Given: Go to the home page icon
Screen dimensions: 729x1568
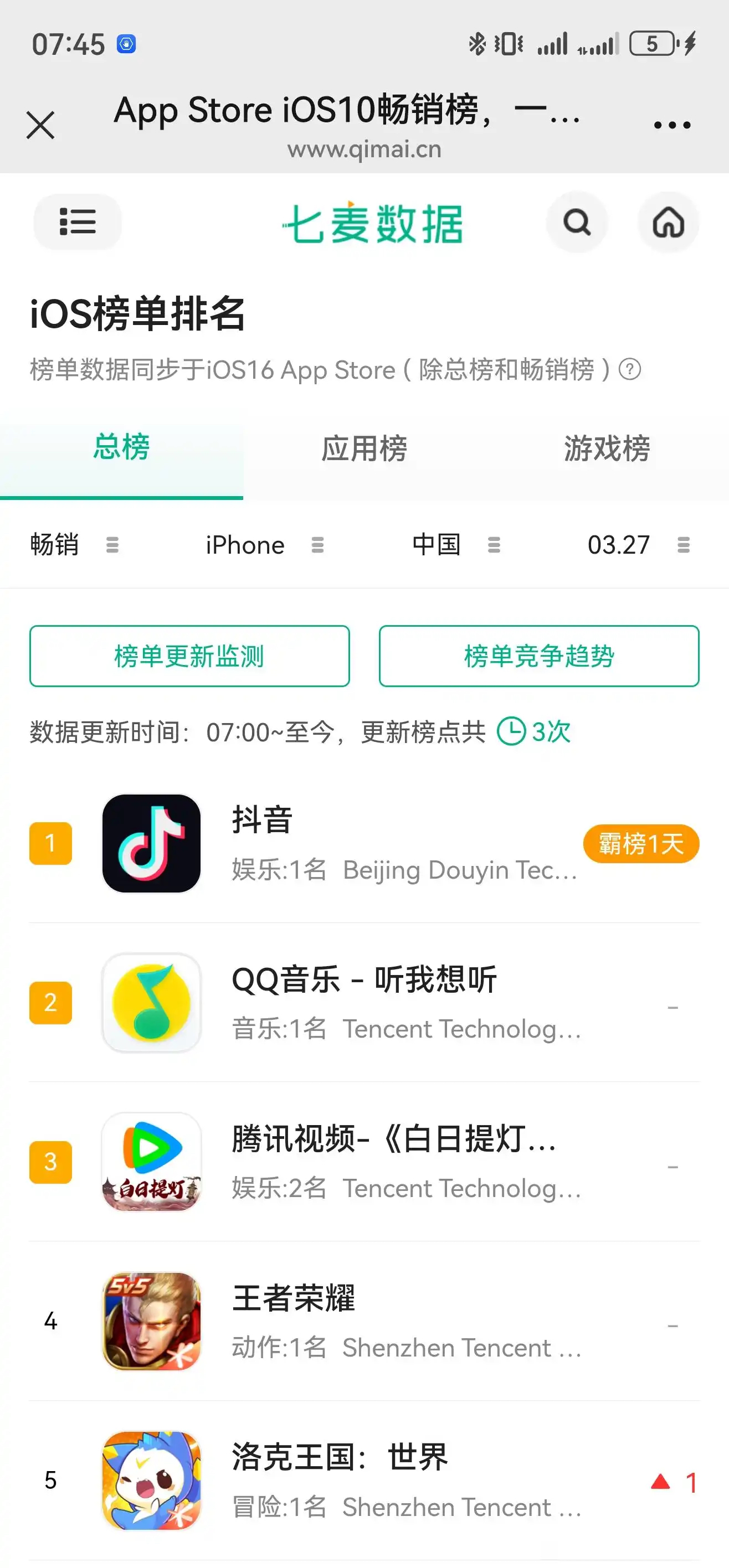Looking at the screenshot, I should pos(668,222).
